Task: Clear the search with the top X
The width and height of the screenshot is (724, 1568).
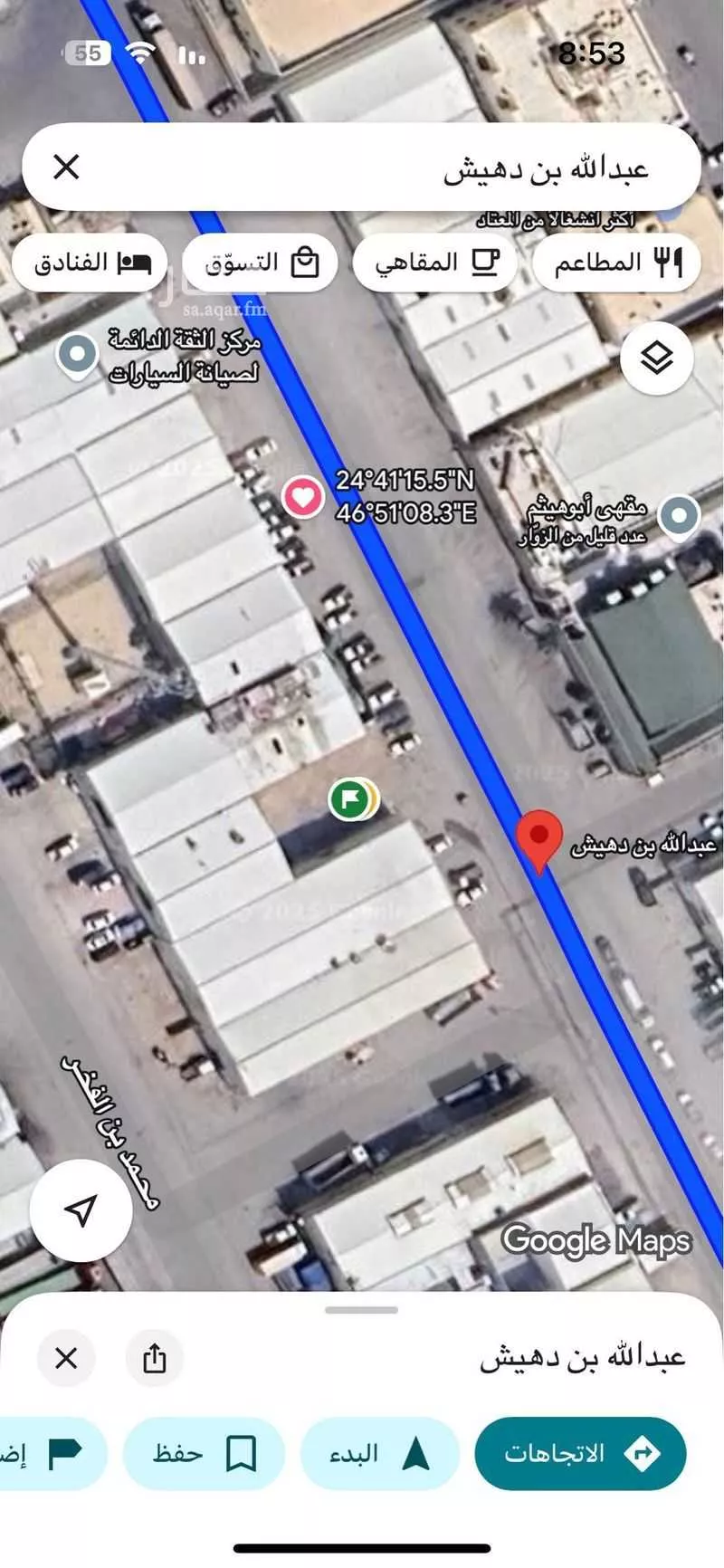Action: point(66,167)
